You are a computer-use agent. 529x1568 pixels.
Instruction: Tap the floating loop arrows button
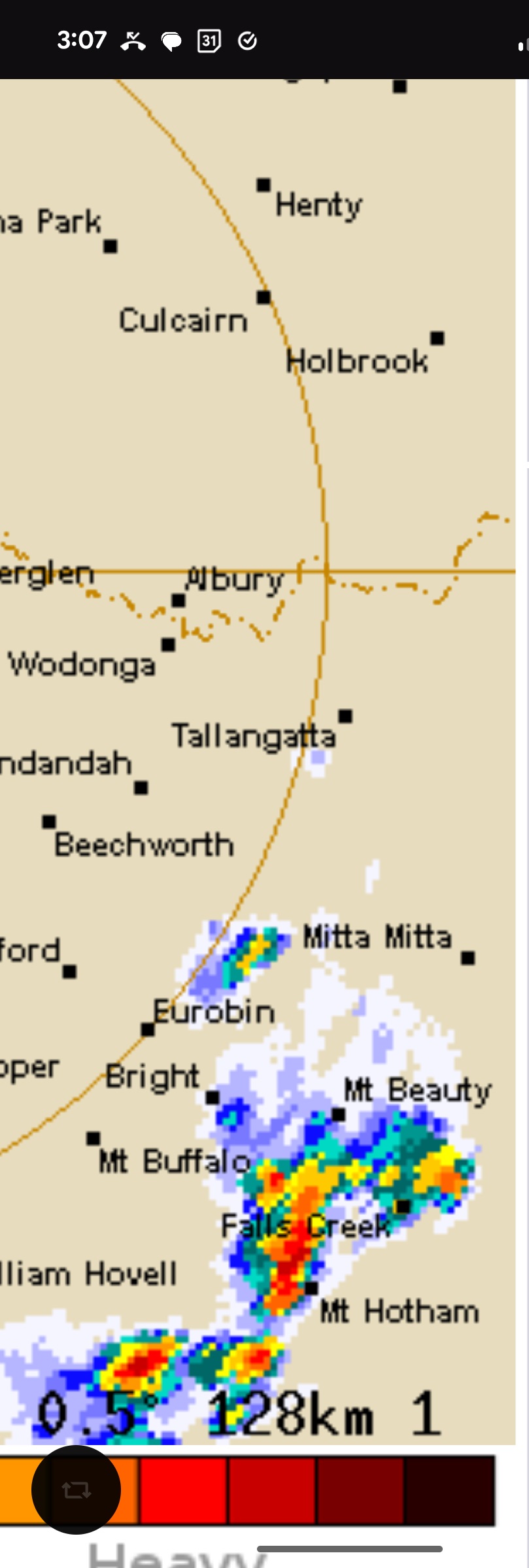tap(77, 1490)
